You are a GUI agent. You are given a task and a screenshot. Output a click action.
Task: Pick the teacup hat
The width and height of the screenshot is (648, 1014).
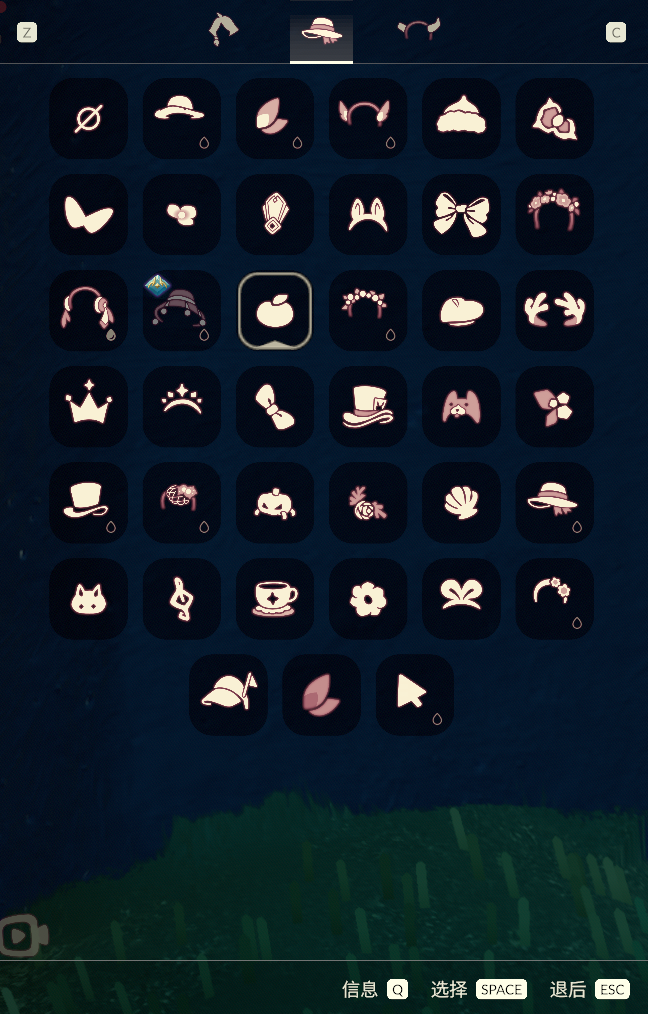(274, 598)
